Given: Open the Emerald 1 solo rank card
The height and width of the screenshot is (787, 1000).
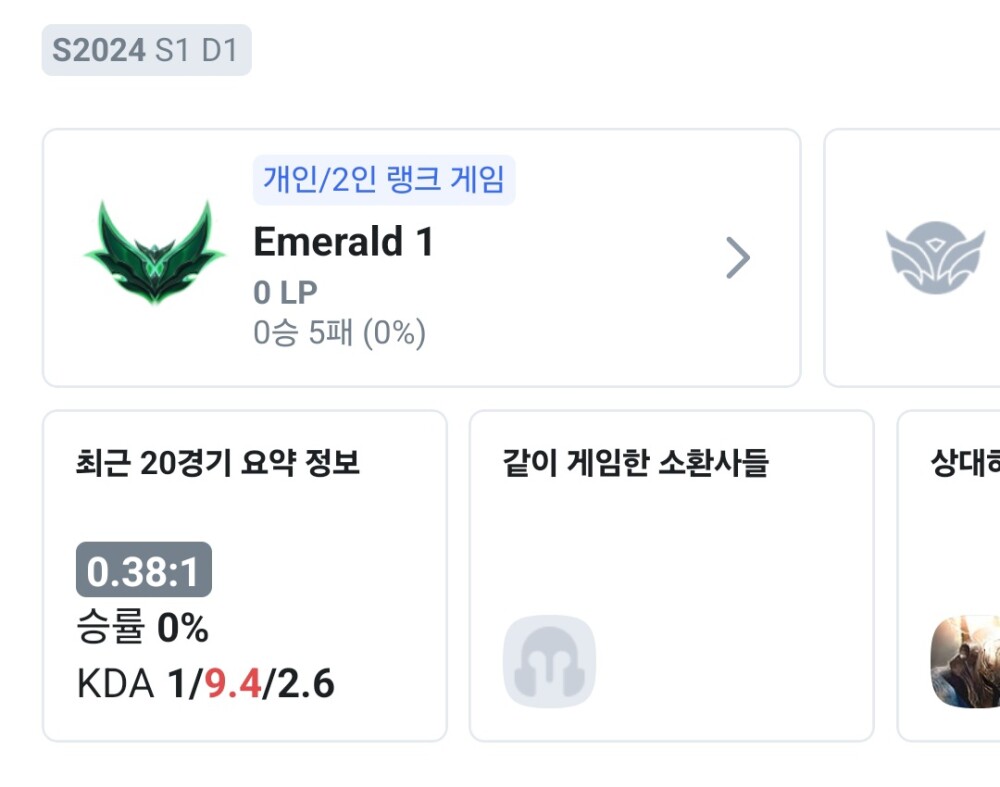Looking at the screenshot, I should coord(420,258).
